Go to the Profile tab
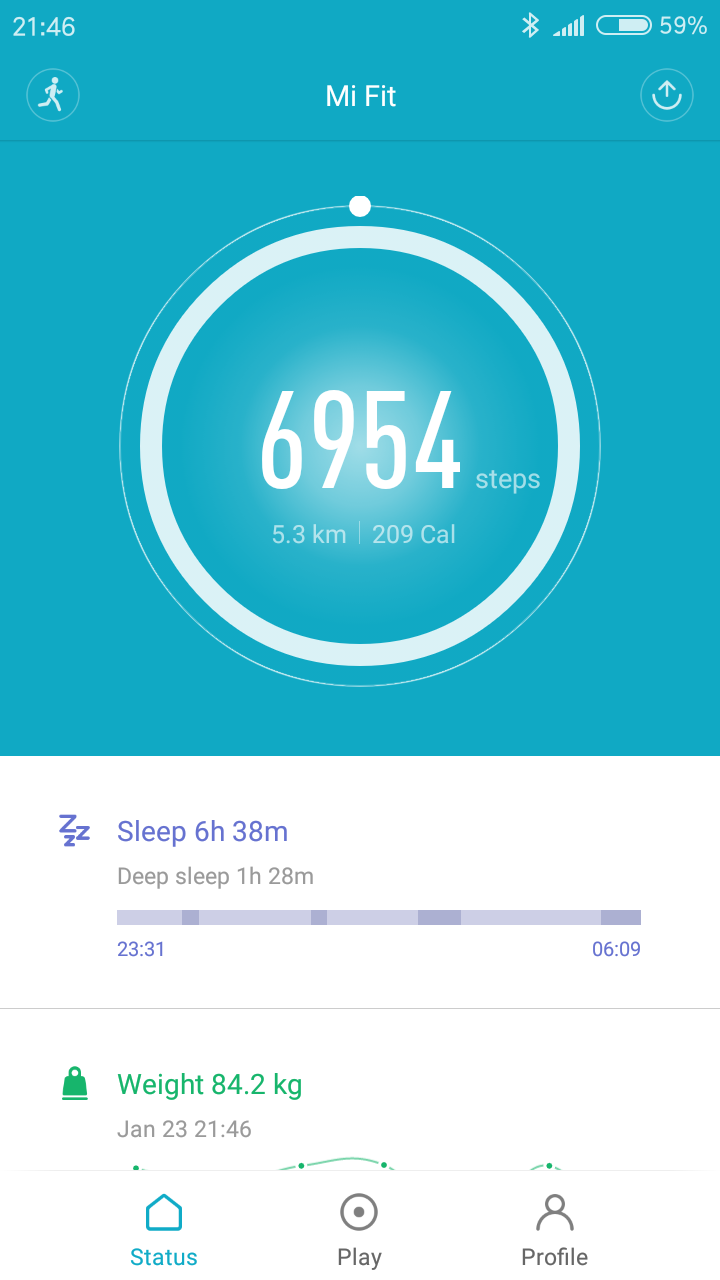This screenshot has width=720, height=1280. click(x=555, y=1230)
